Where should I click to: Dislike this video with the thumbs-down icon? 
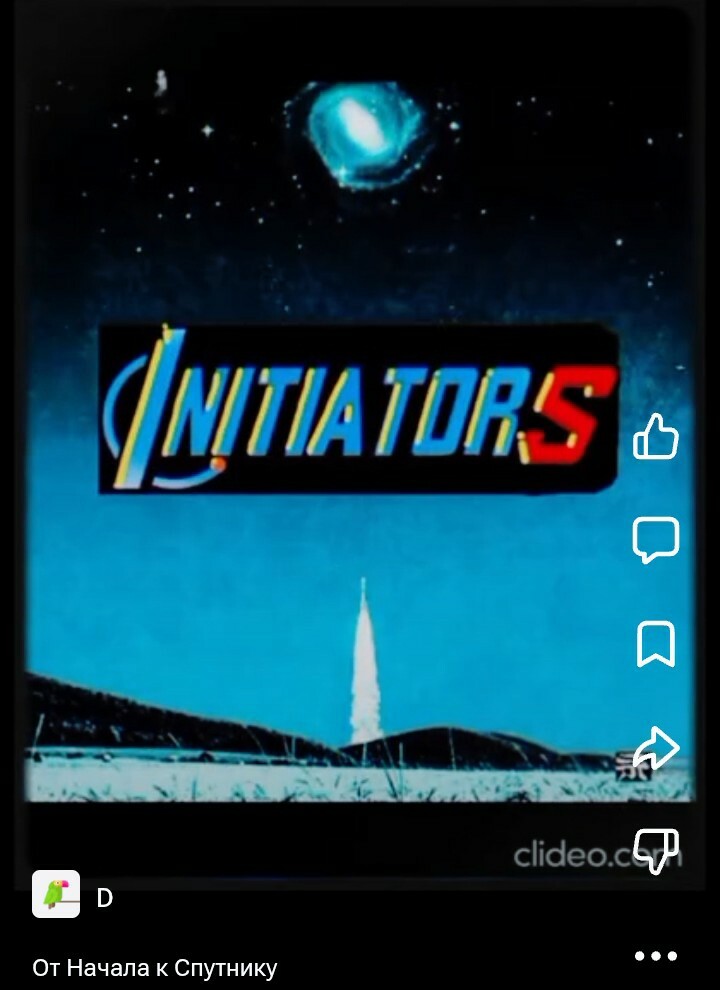tap(656, 852)
